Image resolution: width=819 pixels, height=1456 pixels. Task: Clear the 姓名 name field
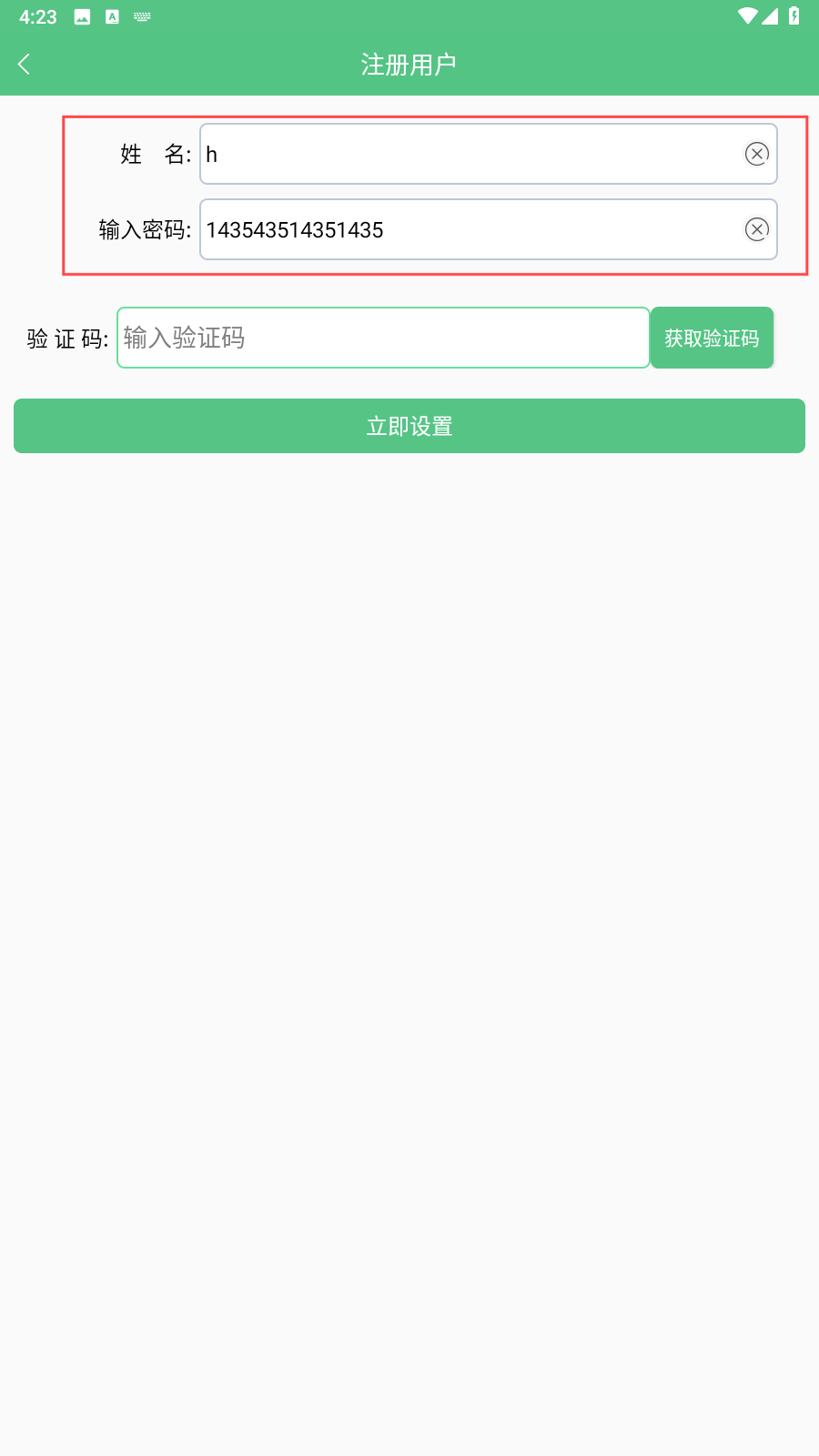756,154
